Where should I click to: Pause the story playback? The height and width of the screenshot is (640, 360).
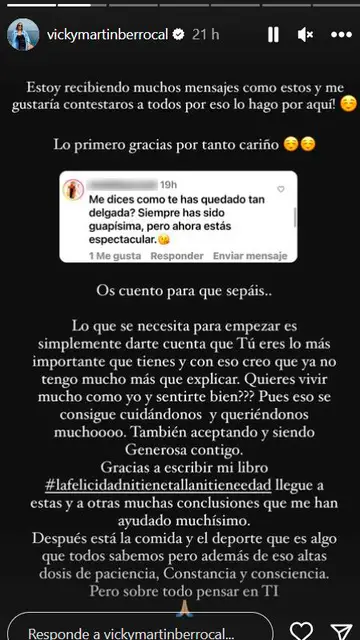pos(273,35)
